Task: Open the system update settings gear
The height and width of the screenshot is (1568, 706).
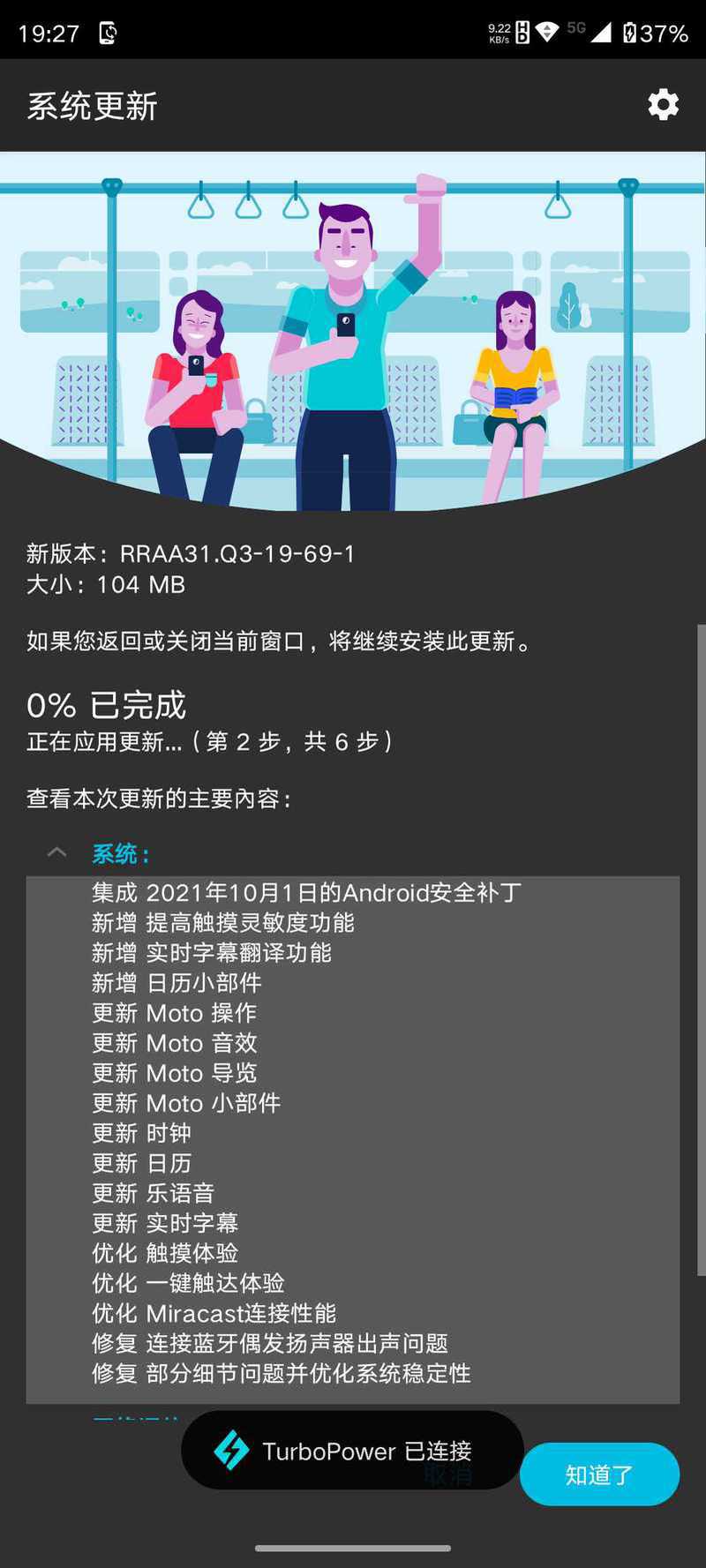Action: tap(663, 105)
